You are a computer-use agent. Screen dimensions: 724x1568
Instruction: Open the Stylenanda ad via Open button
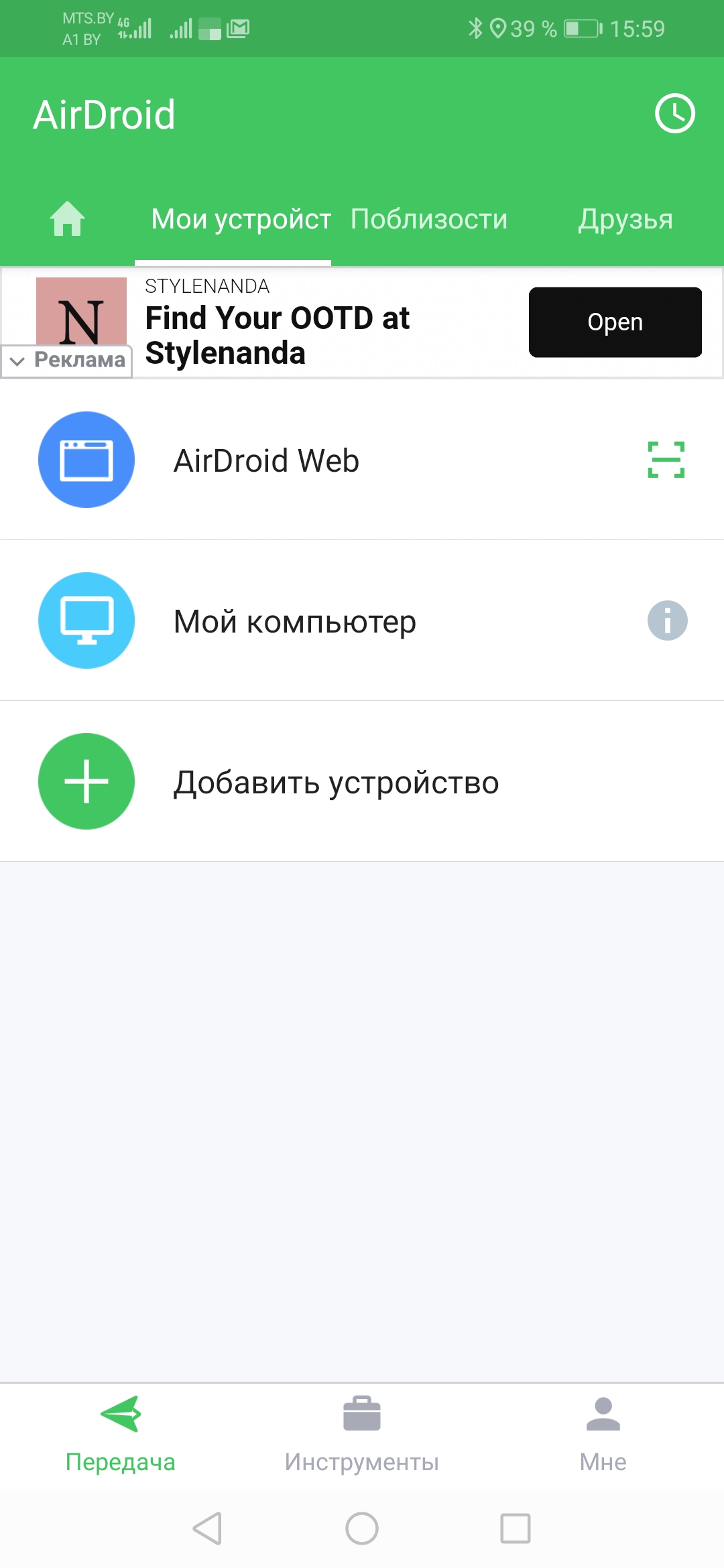pyautogui.click(x=615, y=322)
